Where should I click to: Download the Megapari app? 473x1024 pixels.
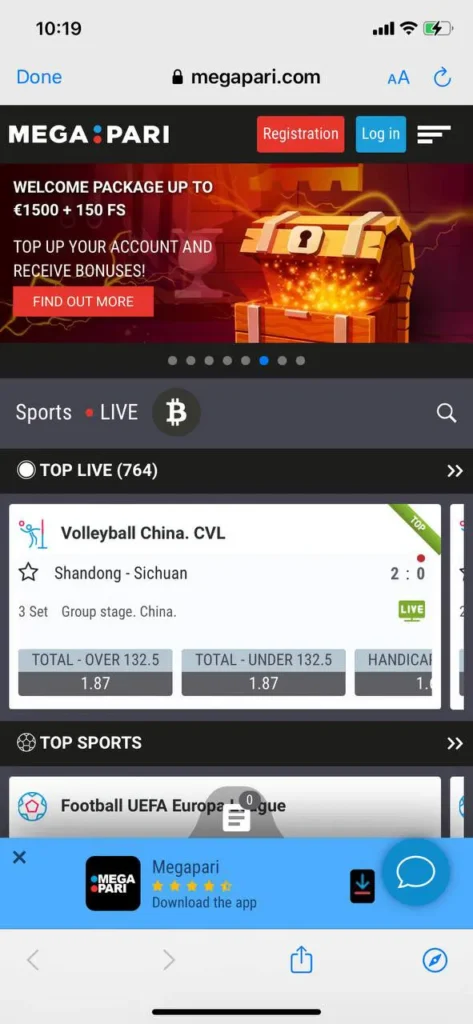click(363, 886)
